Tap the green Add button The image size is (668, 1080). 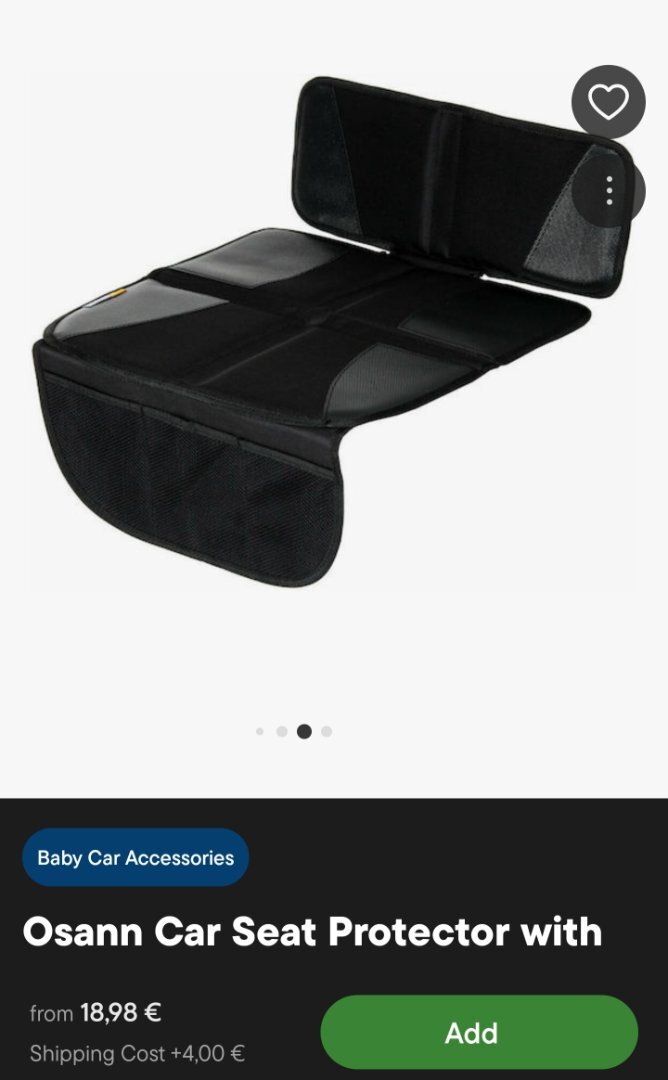click(478, 1032)
